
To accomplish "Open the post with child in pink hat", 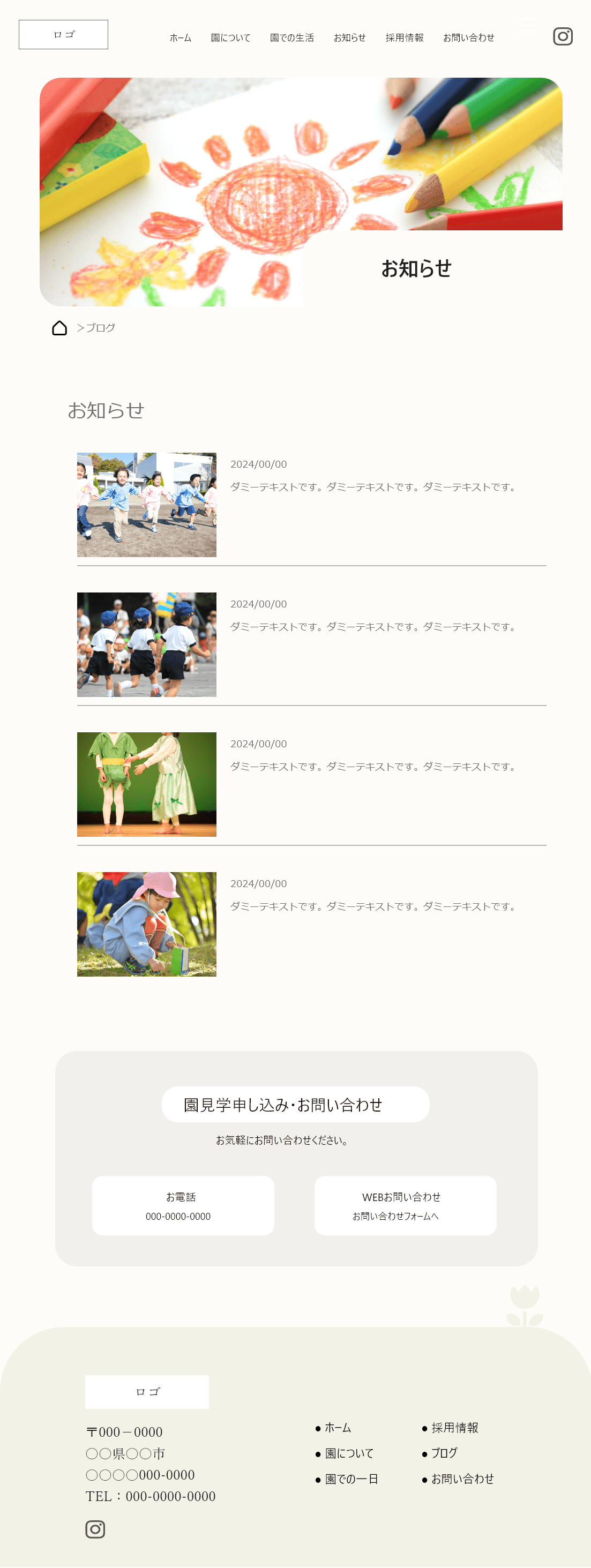I will pyautogui.click(x=147, y=924).
